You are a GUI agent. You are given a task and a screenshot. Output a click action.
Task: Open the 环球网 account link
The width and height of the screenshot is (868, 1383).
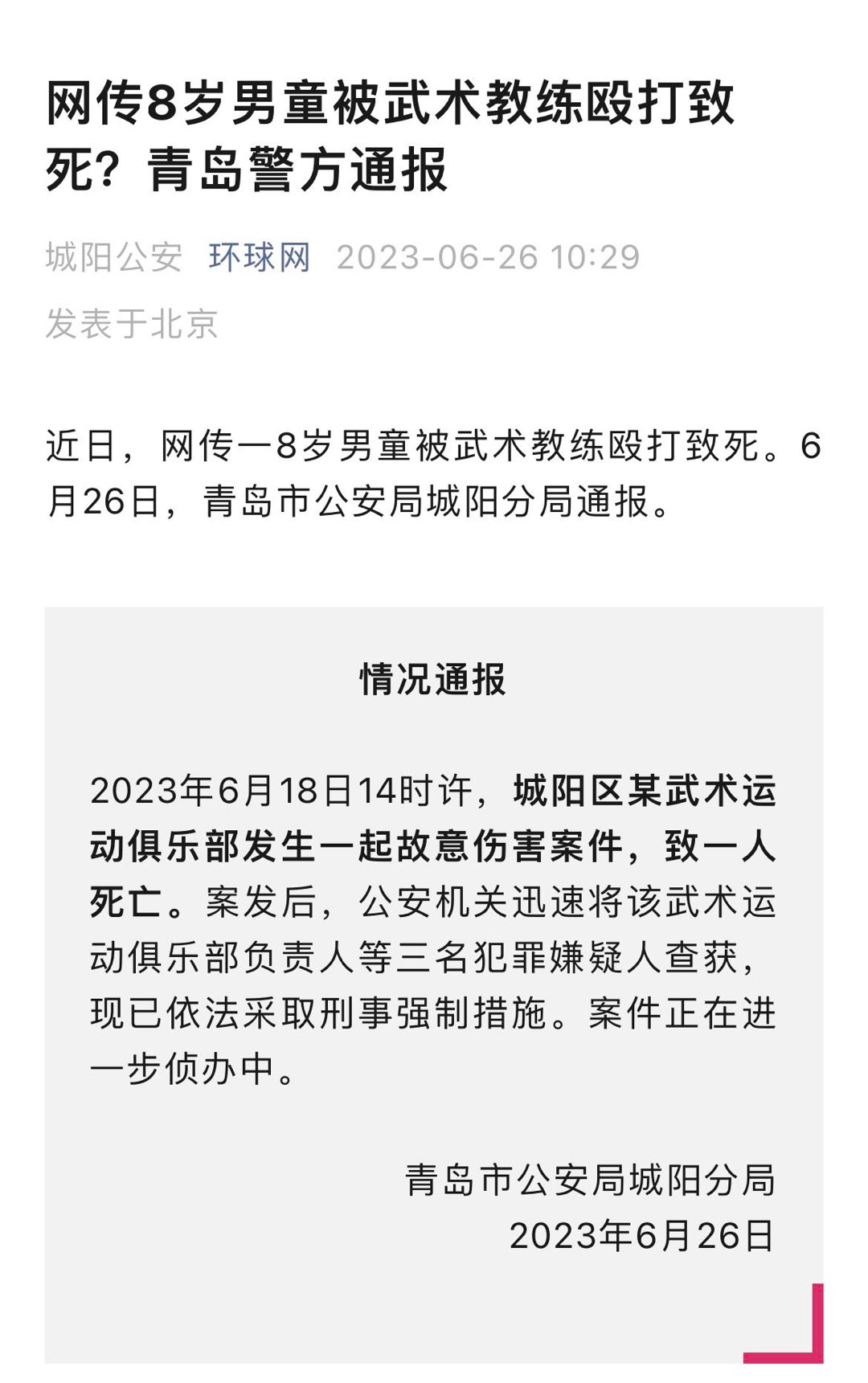[x=259, y=257]
